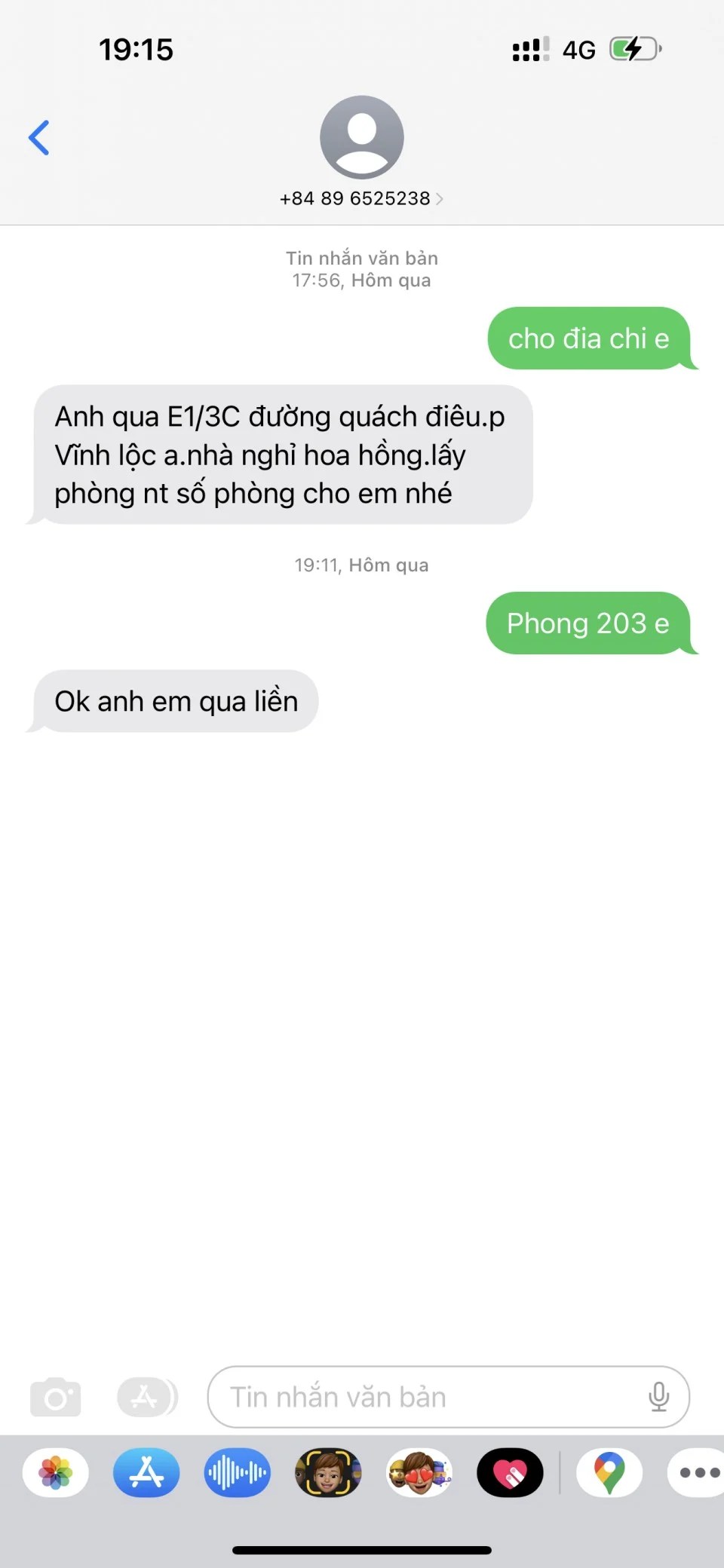Start dictation with the microphone icon
724x1568 pixels.
click(x=658, y=1397)
